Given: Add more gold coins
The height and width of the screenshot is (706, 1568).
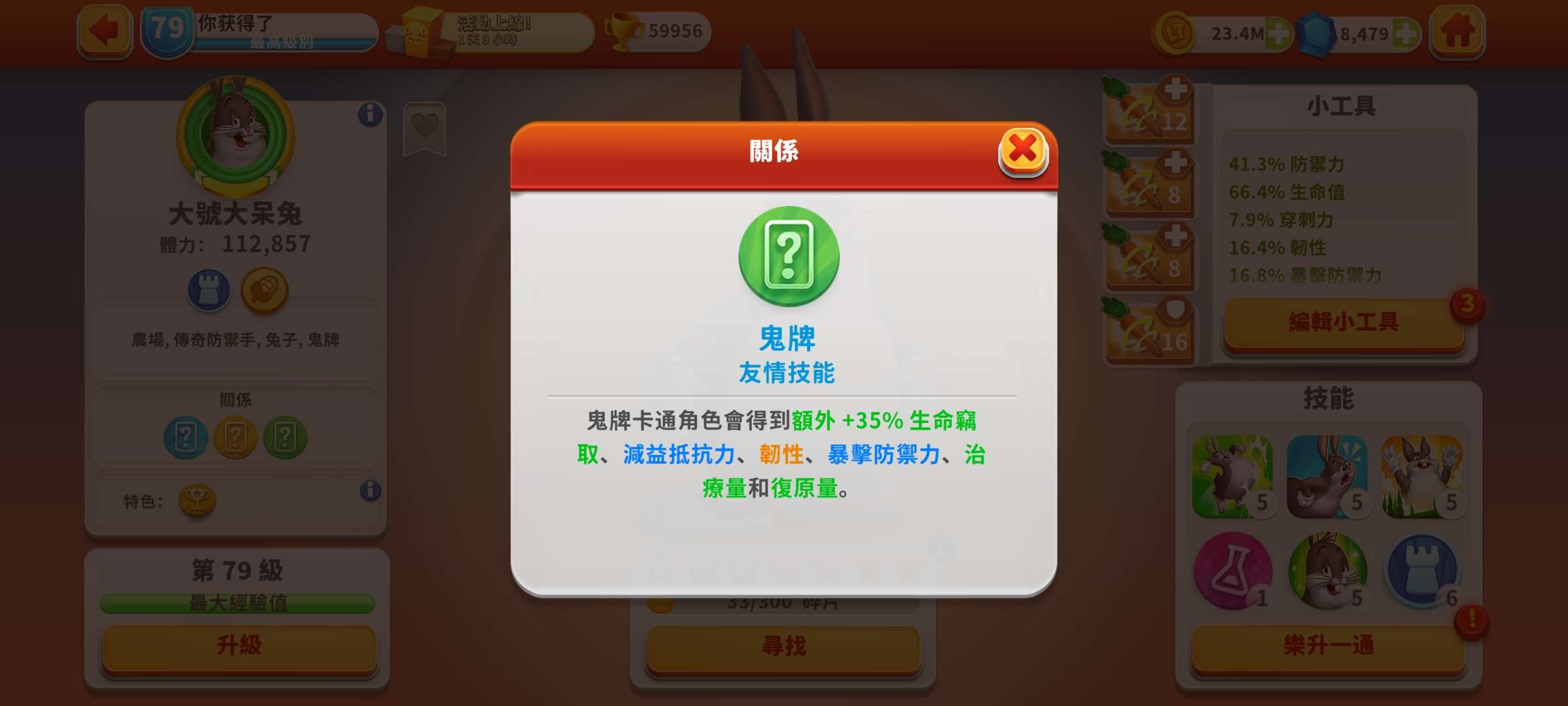Looking at the screenshot, I should pos(1278,33).
